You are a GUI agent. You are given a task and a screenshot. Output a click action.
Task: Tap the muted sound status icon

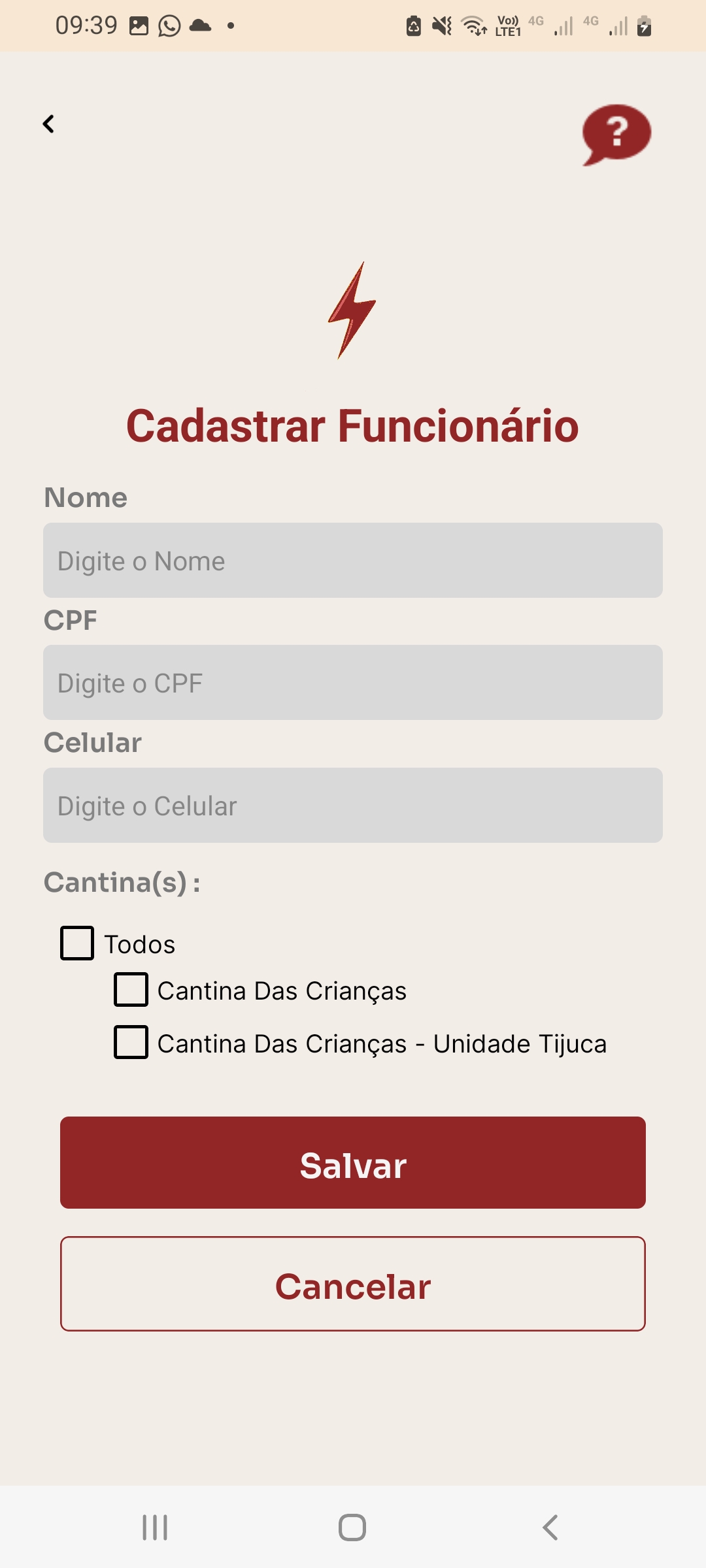pyautogui.click(x=441, y=25)
